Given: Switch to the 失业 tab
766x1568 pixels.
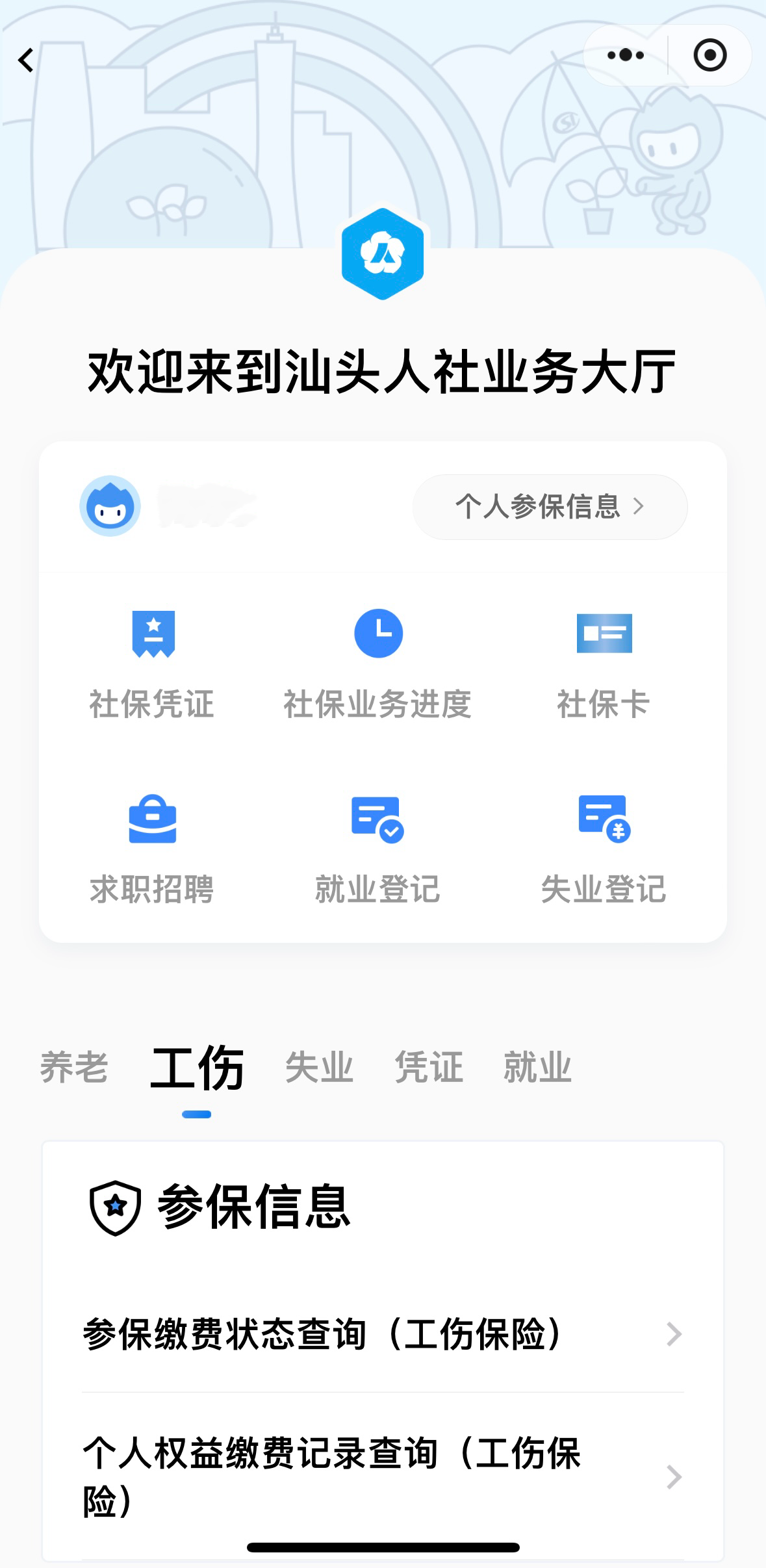Looking at the screenshot, I should click(319, 1067).
